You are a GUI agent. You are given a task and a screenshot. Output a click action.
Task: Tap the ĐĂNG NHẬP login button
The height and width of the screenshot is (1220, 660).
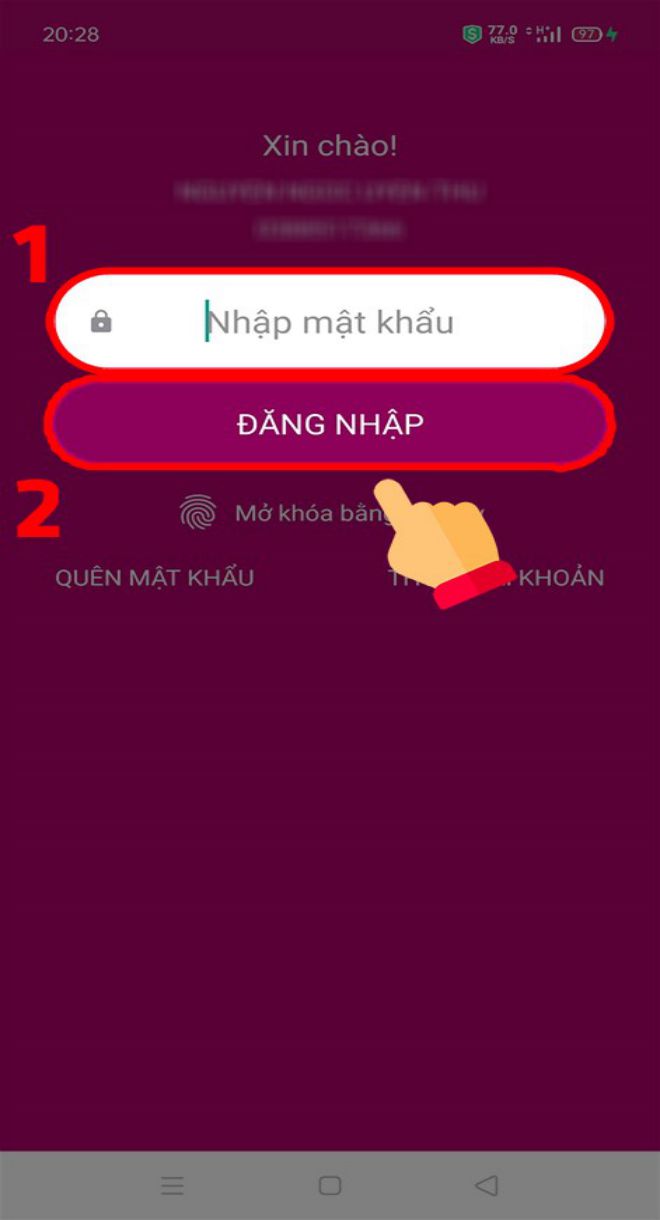point(330,424)
